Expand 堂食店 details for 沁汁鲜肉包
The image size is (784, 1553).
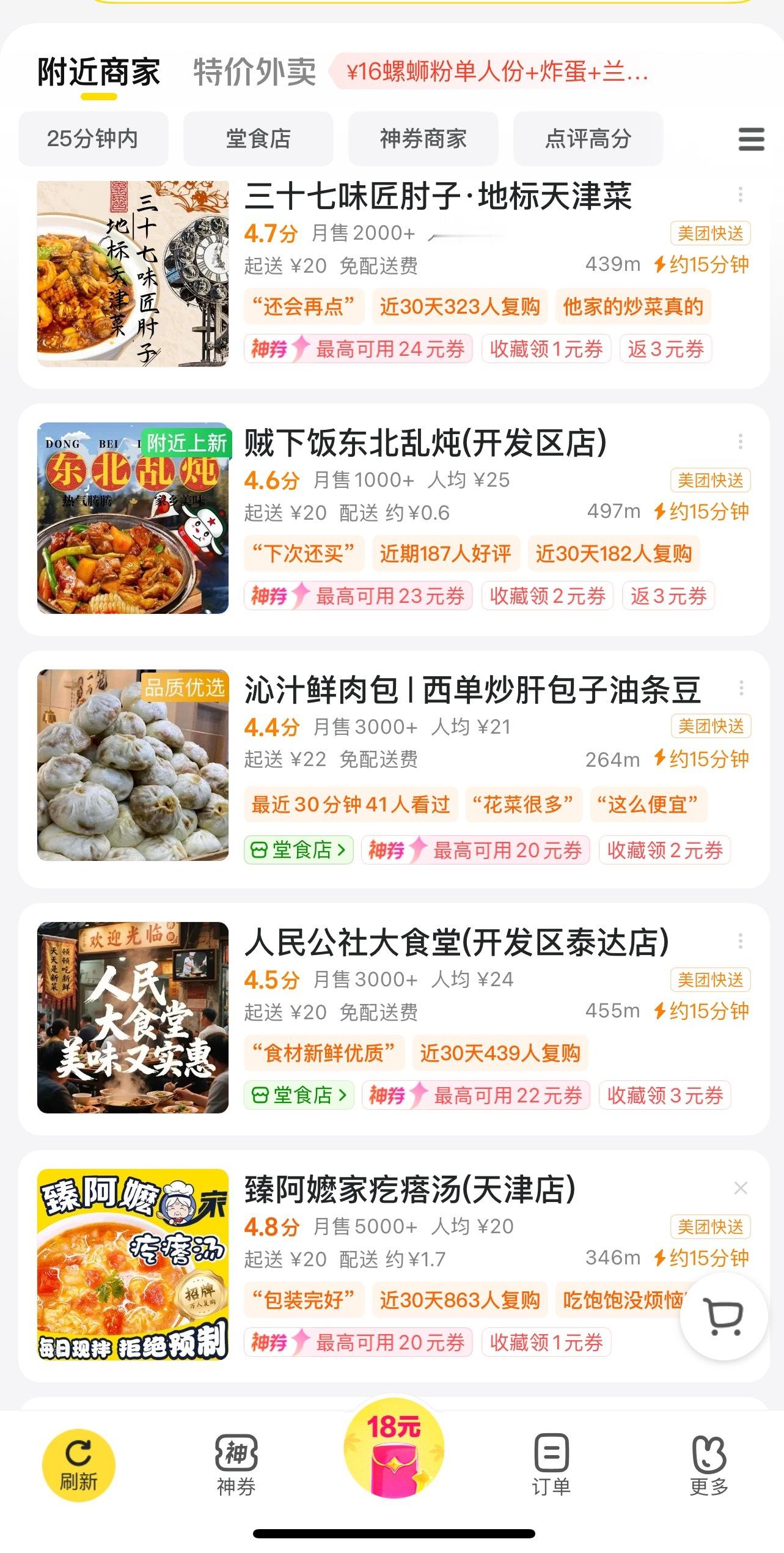click(298, 850)
